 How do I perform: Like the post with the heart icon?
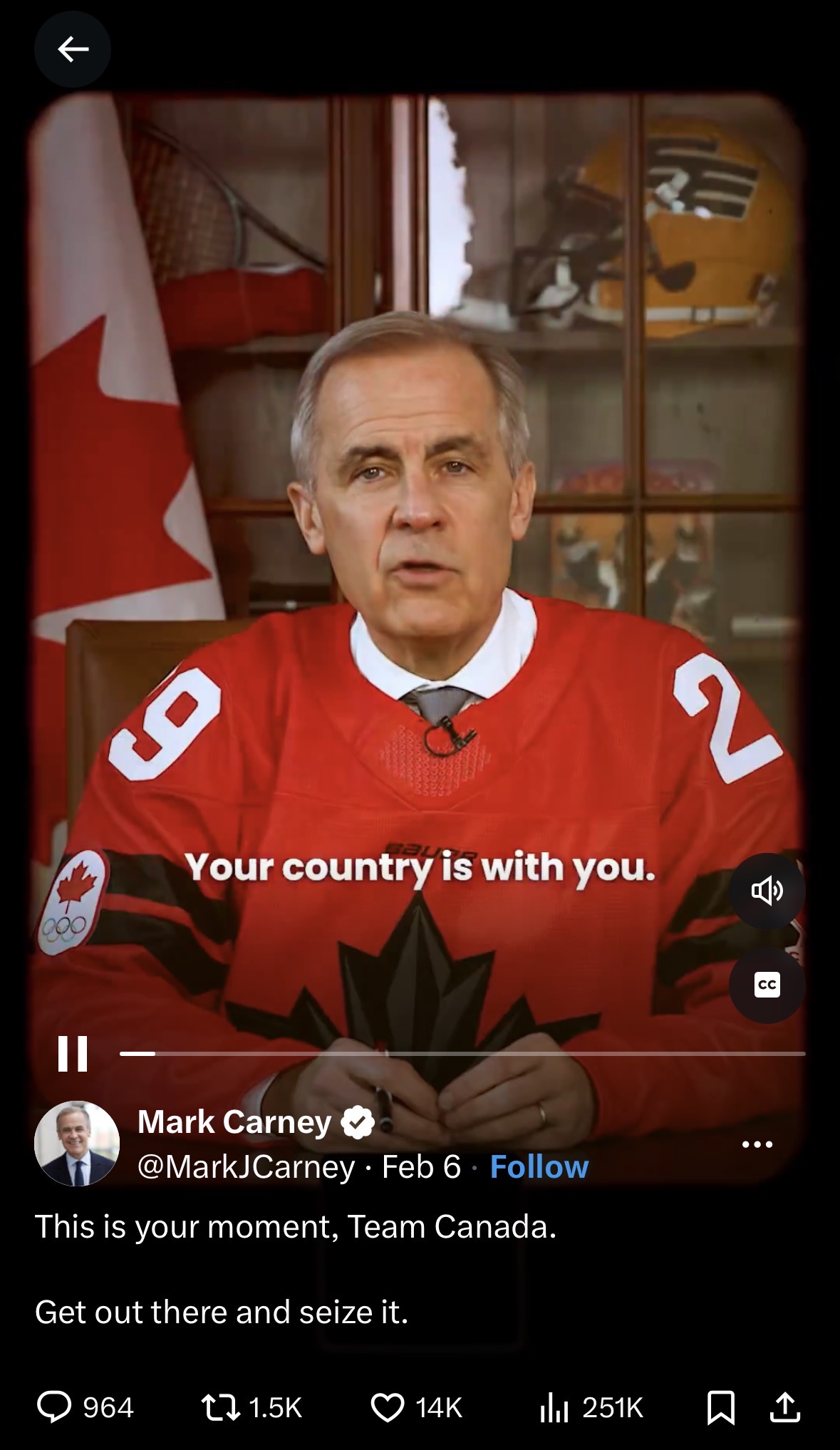[388, 1407]
